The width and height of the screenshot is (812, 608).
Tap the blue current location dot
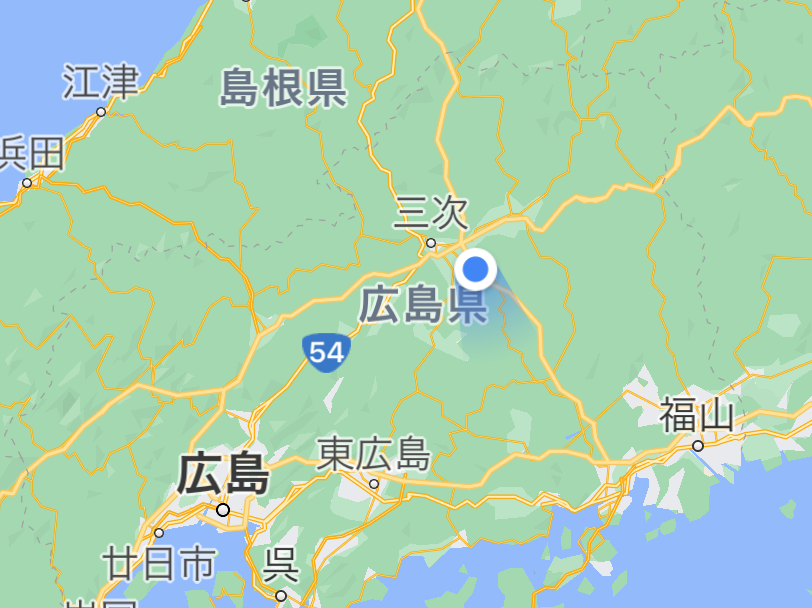[x=477, y=269]
